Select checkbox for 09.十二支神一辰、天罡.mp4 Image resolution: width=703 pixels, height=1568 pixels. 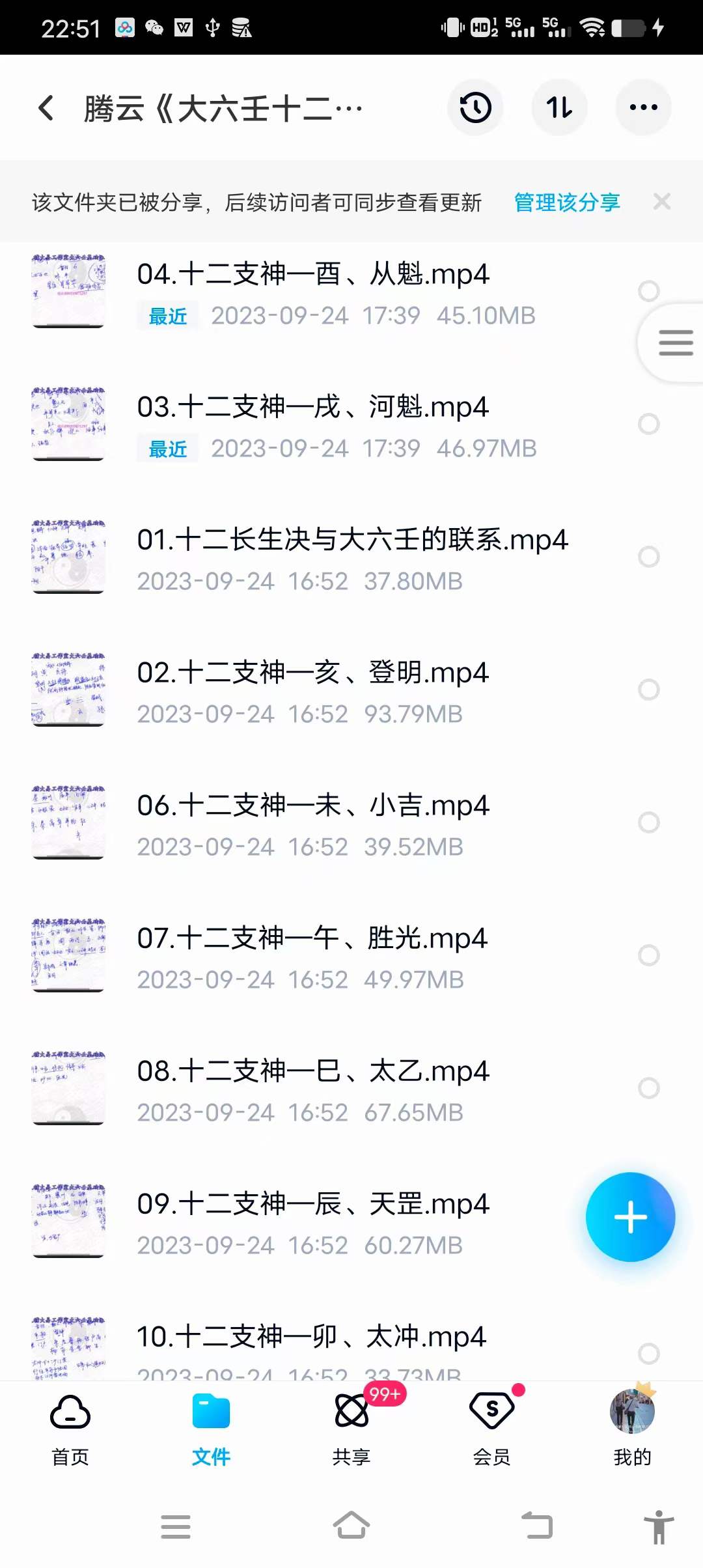[x=649, y=1220]
